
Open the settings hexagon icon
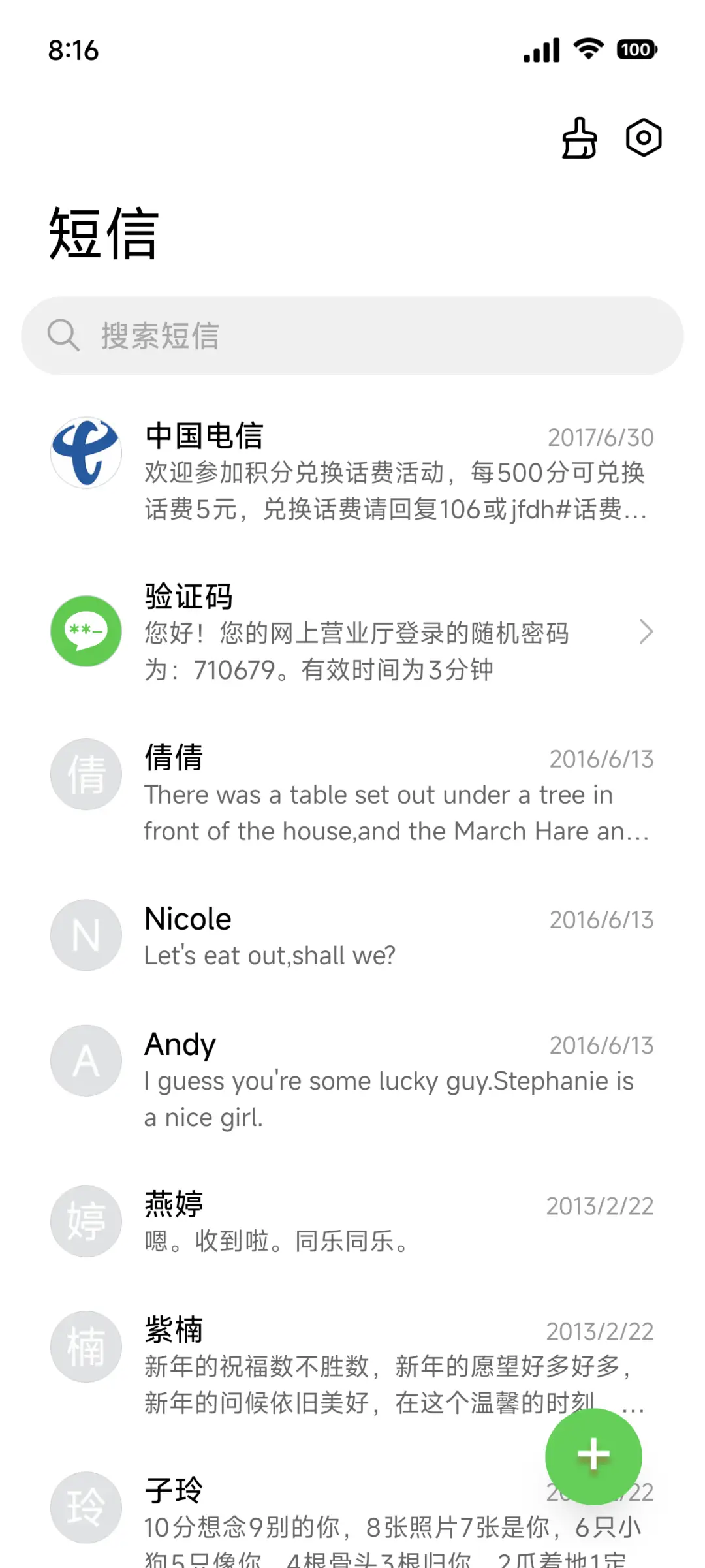(x=644, y=138)
